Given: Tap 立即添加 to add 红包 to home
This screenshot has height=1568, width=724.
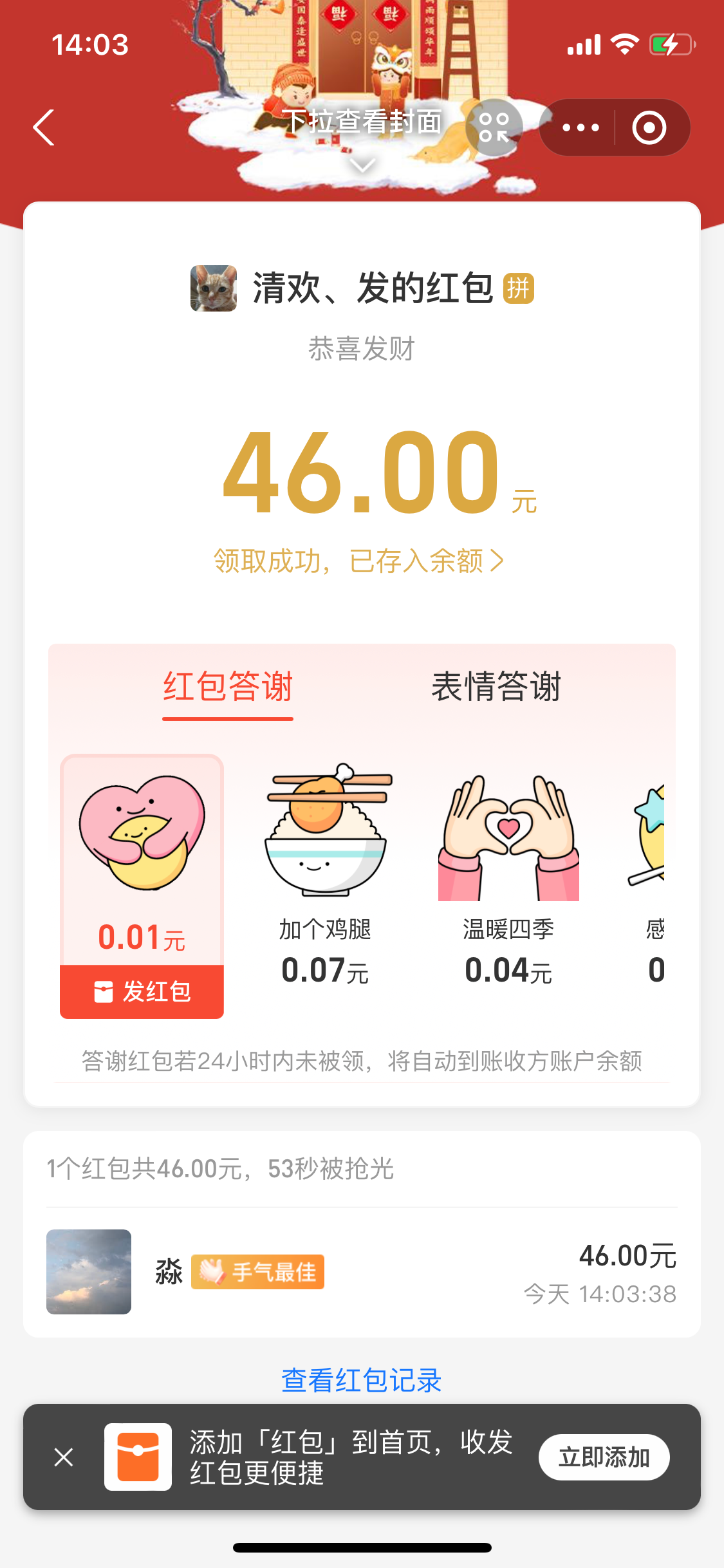Looking at the screenshot, I should [x=604, y=1457].
